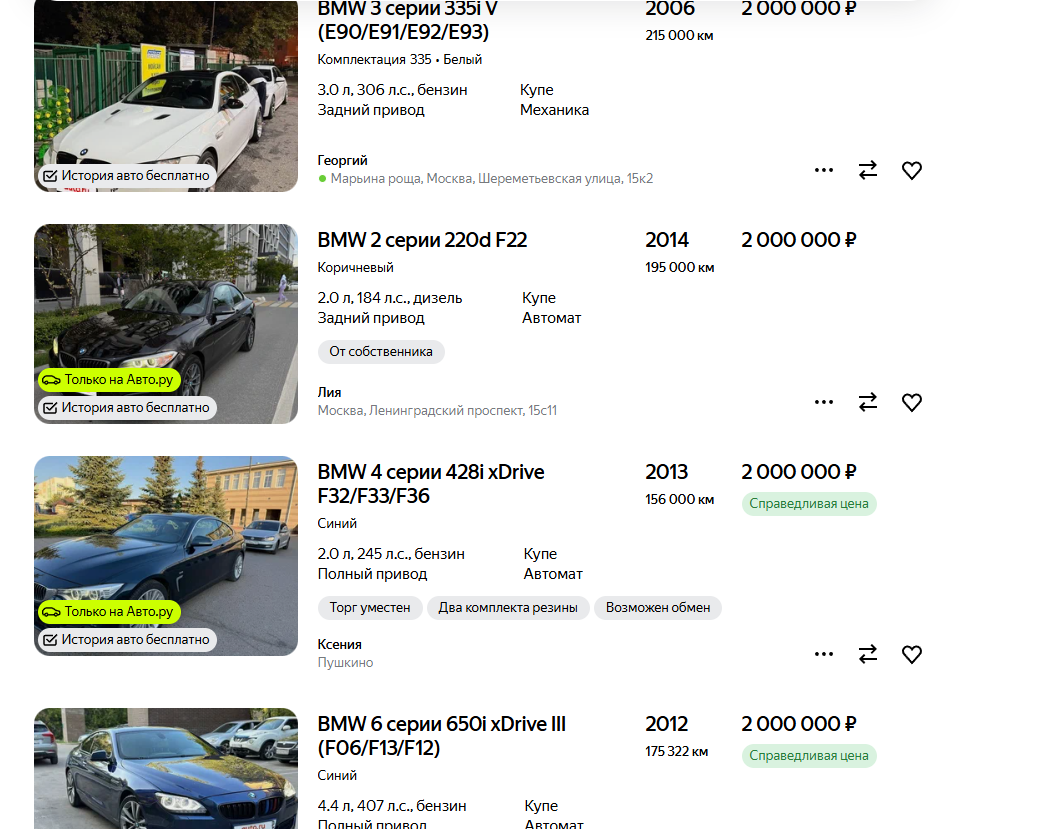Image resolution: width=1058 pixels, height=829 pixels.
Task: Open more options for BMW 220d listing
Action: [824, 402]
